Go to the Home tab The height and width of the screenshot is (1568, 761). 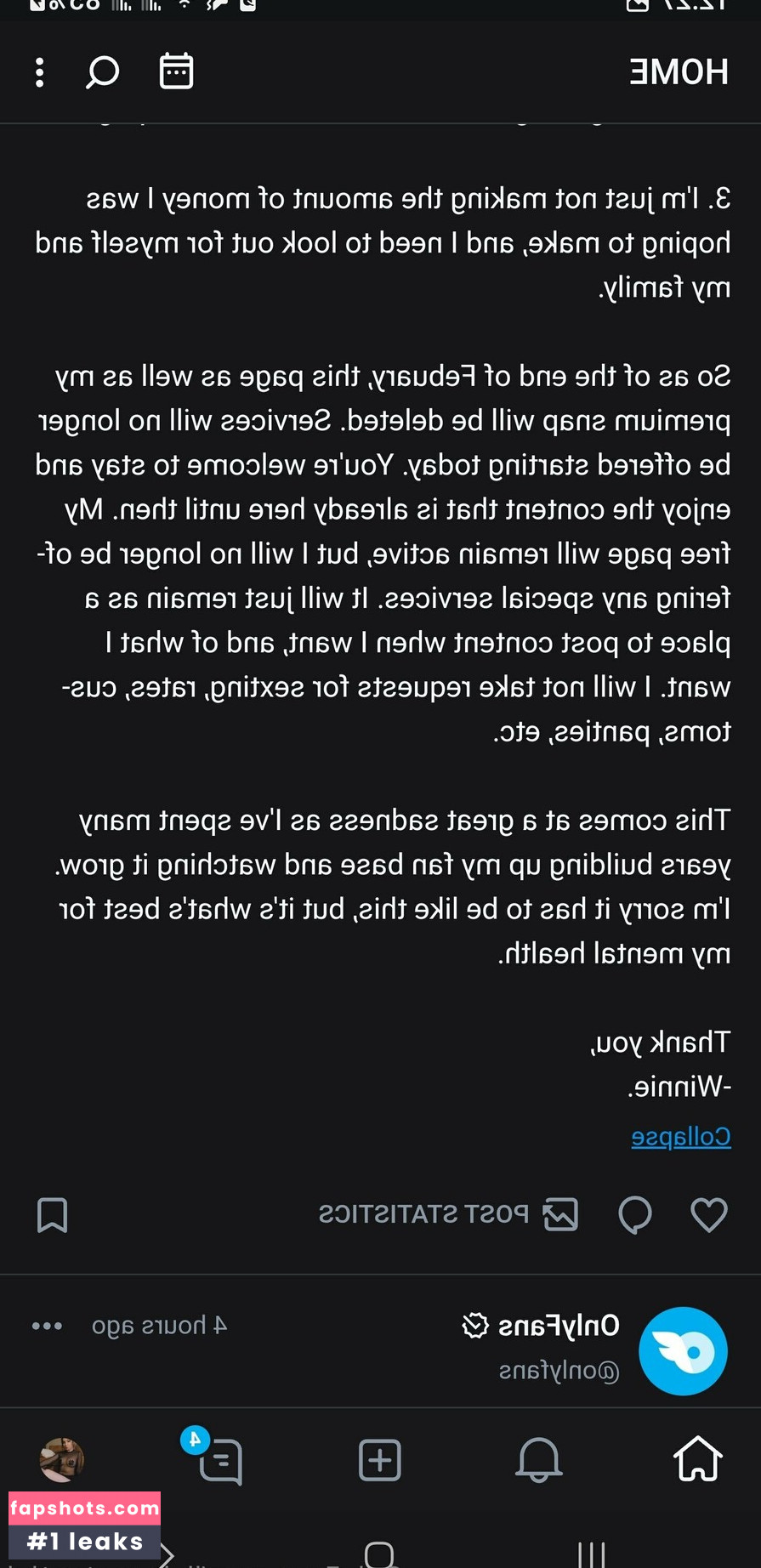(697, 1459)
